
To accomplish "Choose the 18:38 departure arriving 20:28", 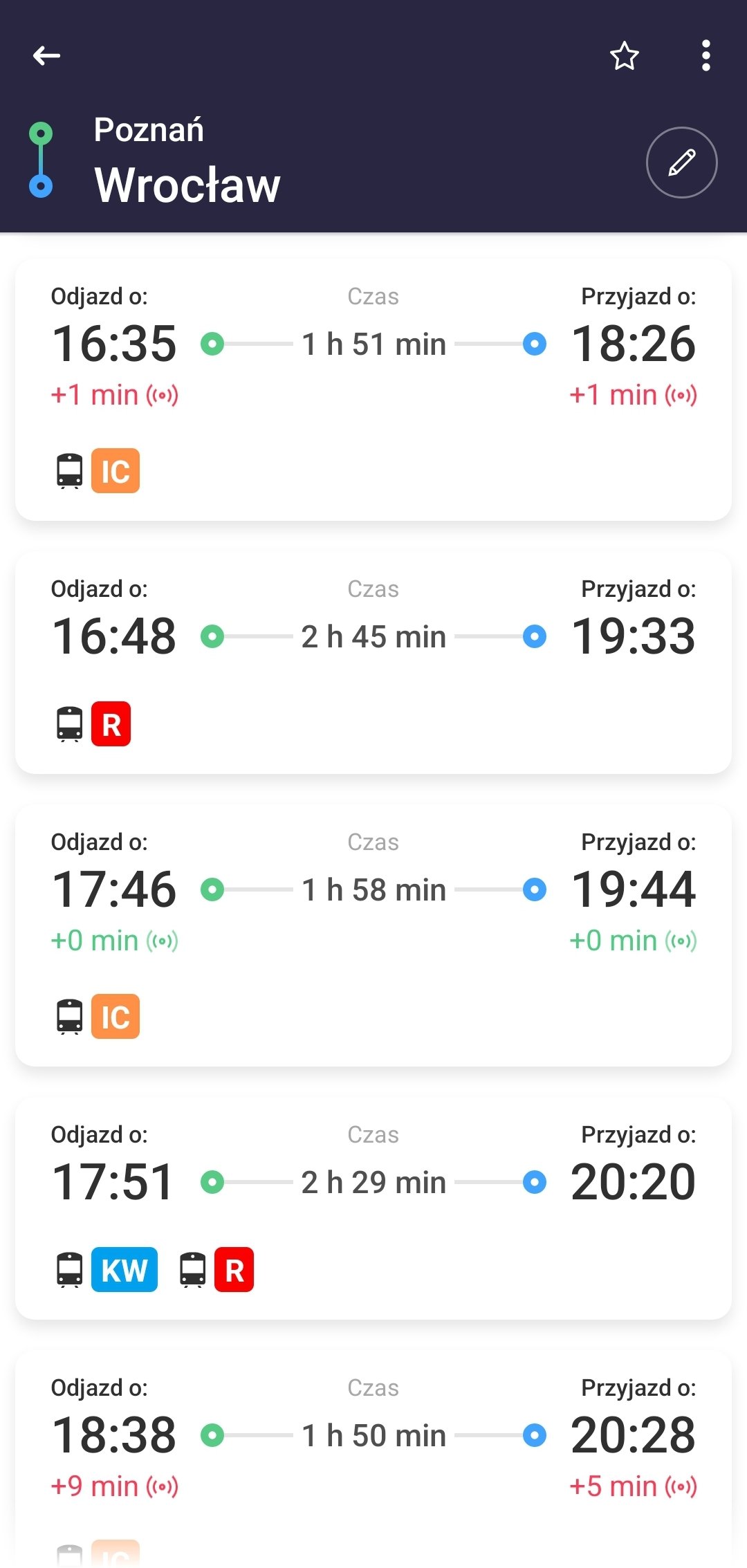I will pyautogui.click(x=373, y=1459).
